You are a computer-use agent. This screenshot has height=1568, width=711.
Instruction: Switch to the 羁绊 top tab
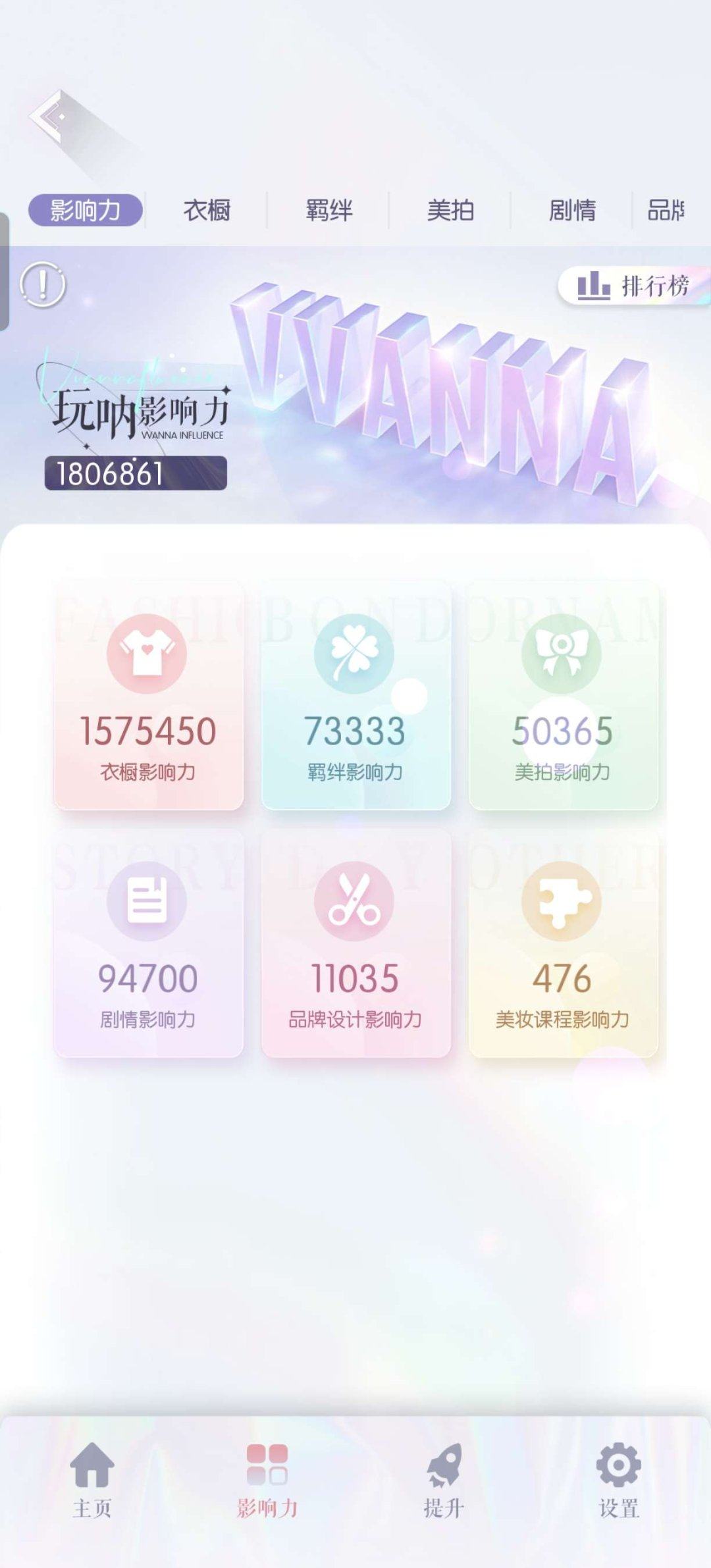(329, 211)
